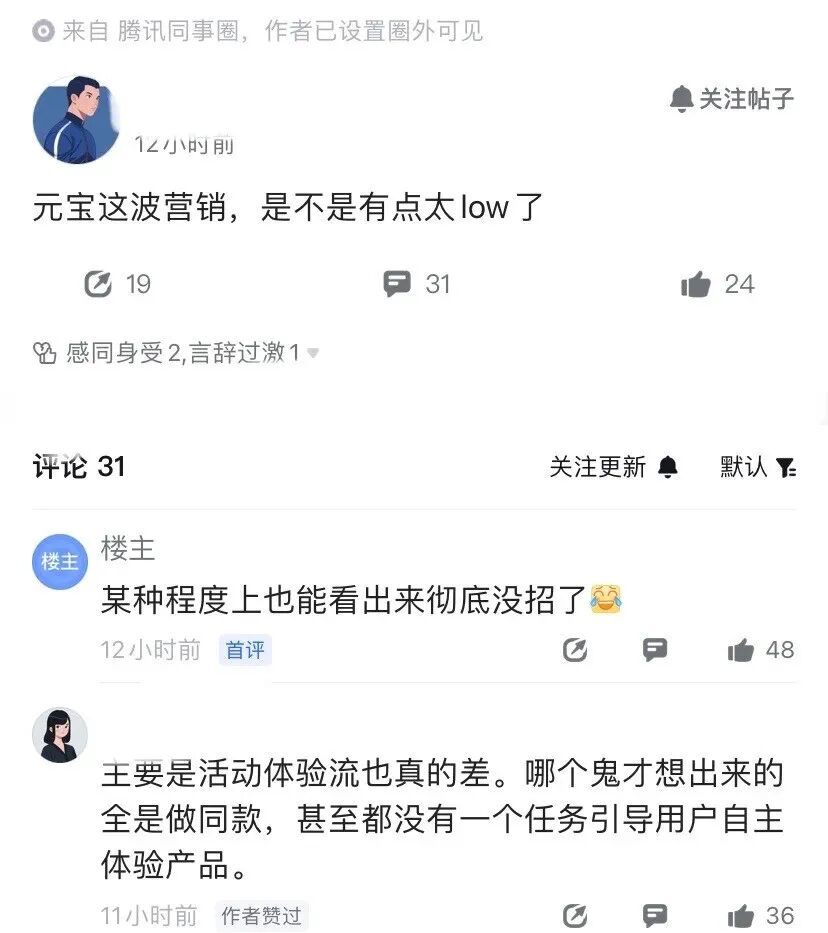
Task: Share the 楼主 first comment
Action: point(575,651)
